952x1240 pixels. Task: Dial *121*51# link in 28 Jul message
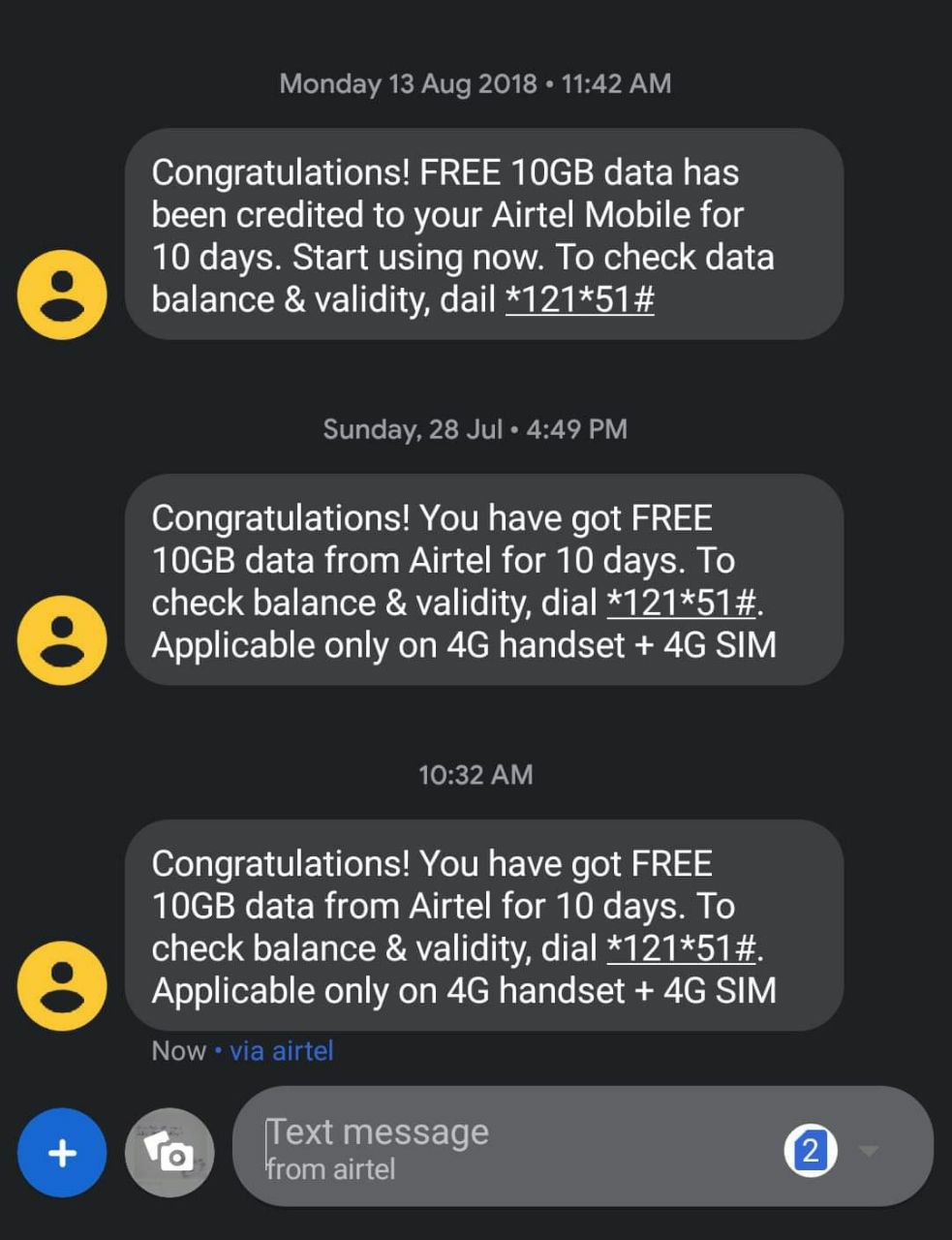point(681,603)
